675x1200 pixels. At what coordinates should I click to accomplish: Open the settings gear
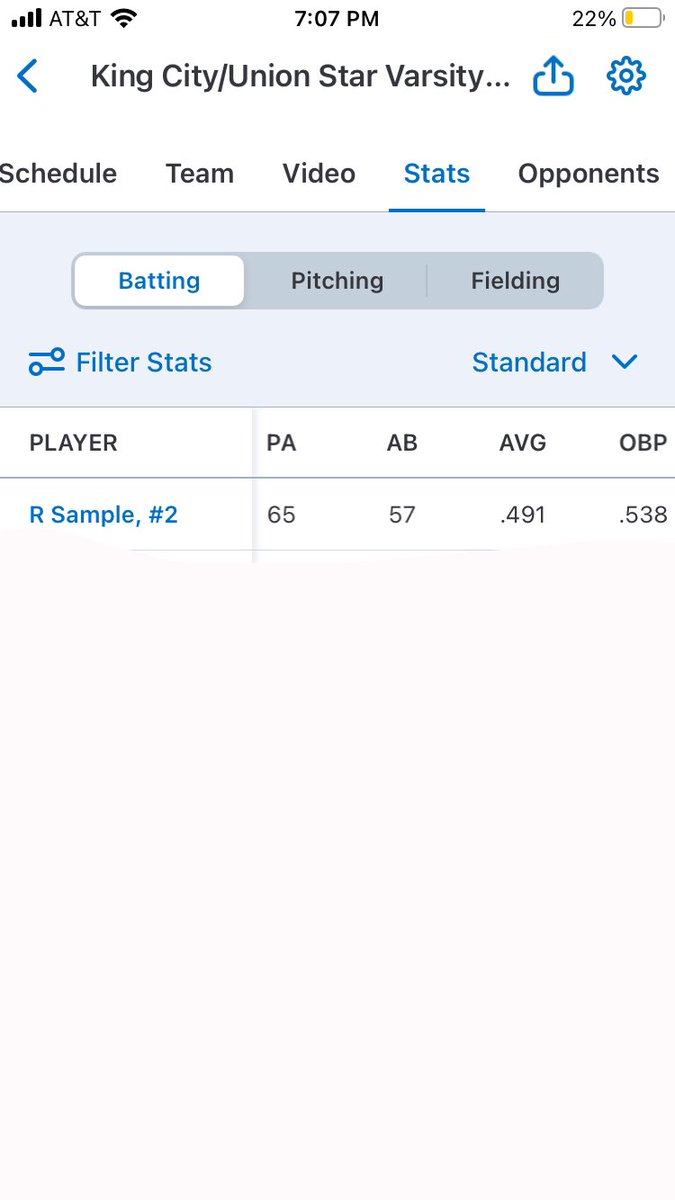[x=626, y=76]
